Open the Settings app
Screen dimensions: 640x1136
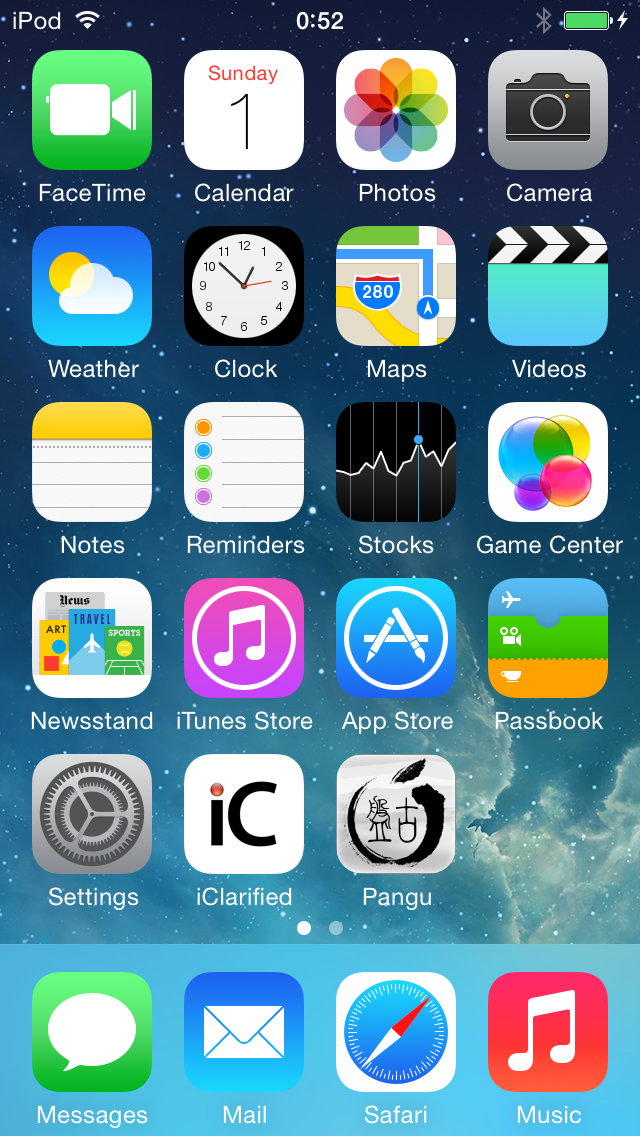pyautogui.click(x=92, y=814)
